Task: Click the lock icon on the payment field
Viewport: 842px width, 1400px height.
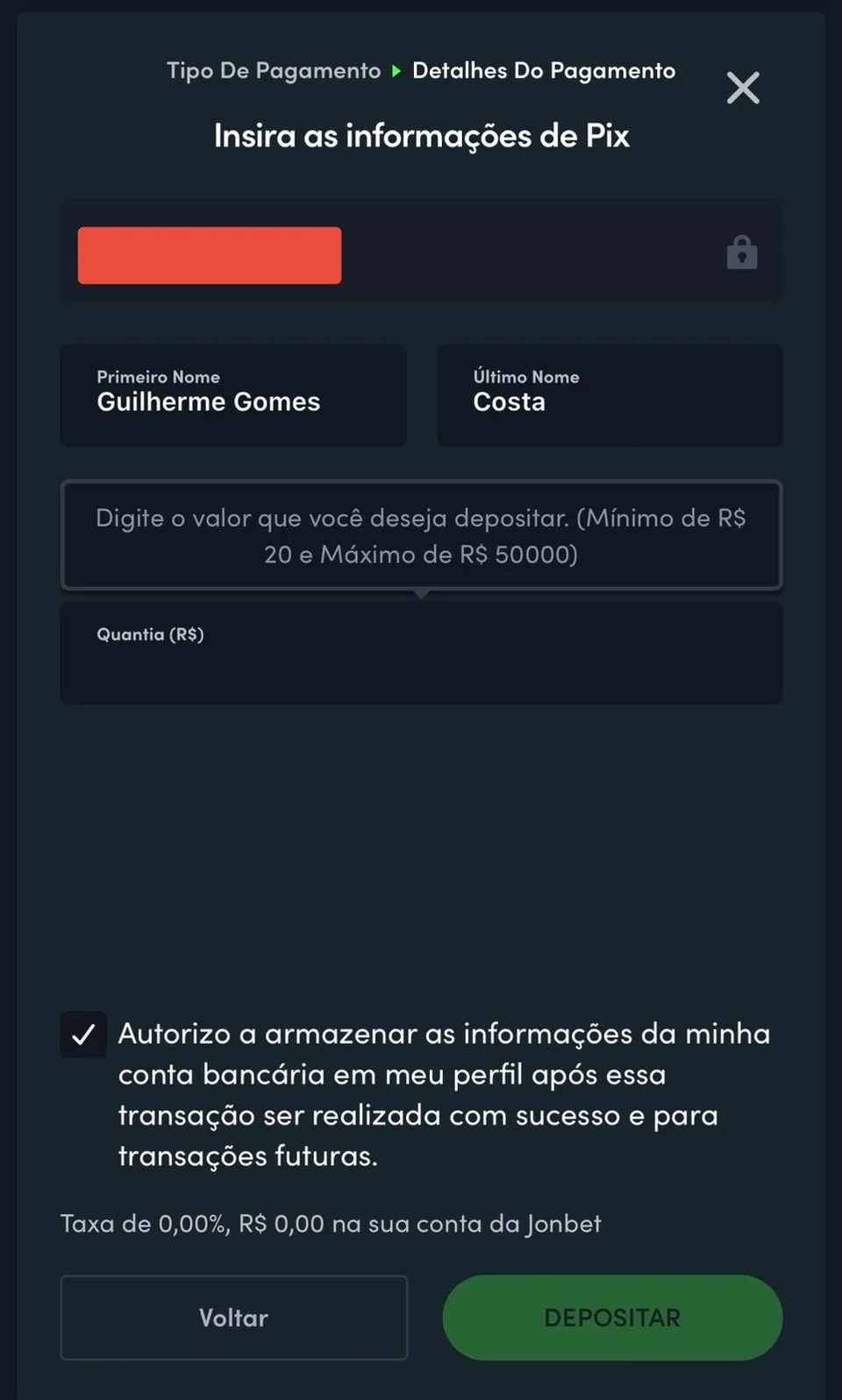Action: click(741, 252)
